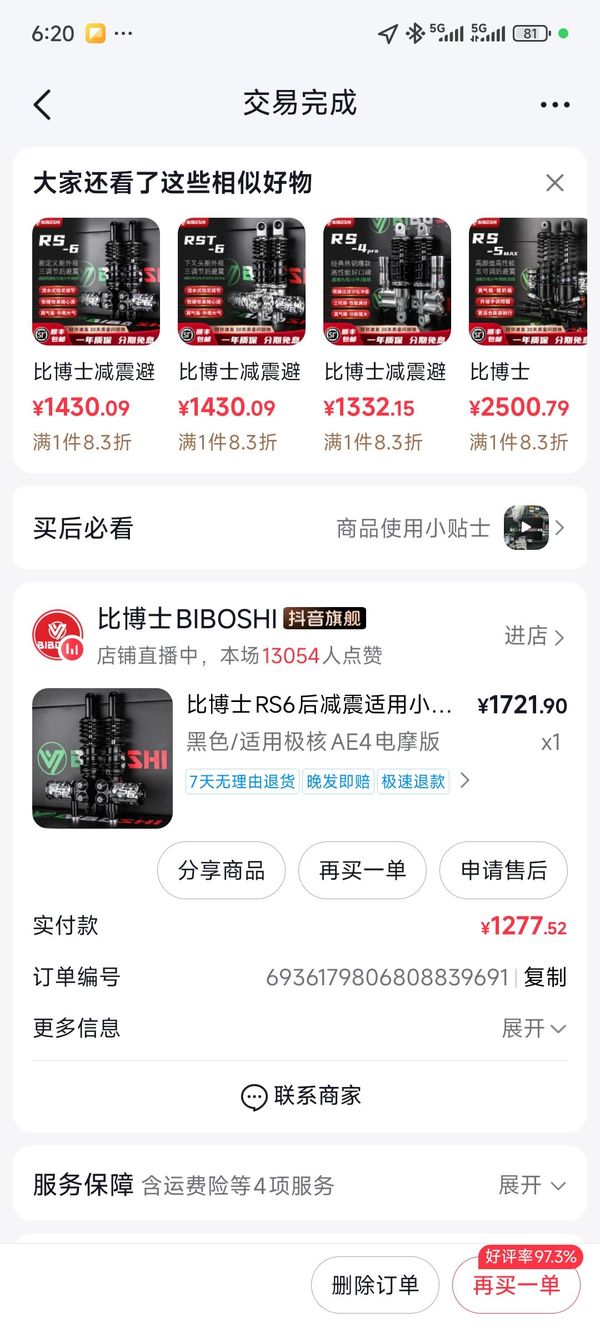This screenshot has height=1333, width=600.
Task: Open 商品使用小贴士 usage tips
Action: [x=450, y=528]
